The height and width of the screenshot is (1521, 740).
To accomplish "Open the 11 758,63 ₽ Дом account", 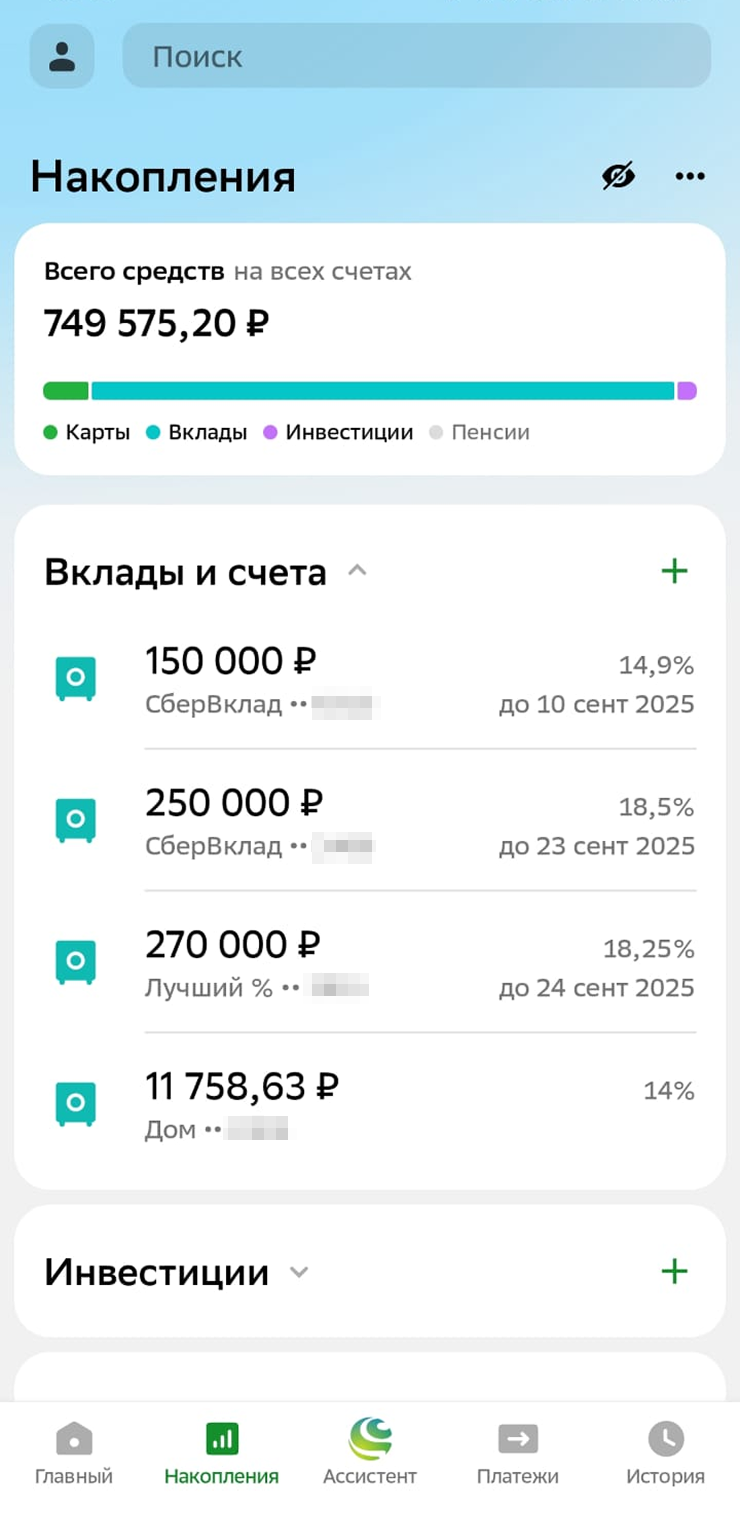I will [370, 1106].
